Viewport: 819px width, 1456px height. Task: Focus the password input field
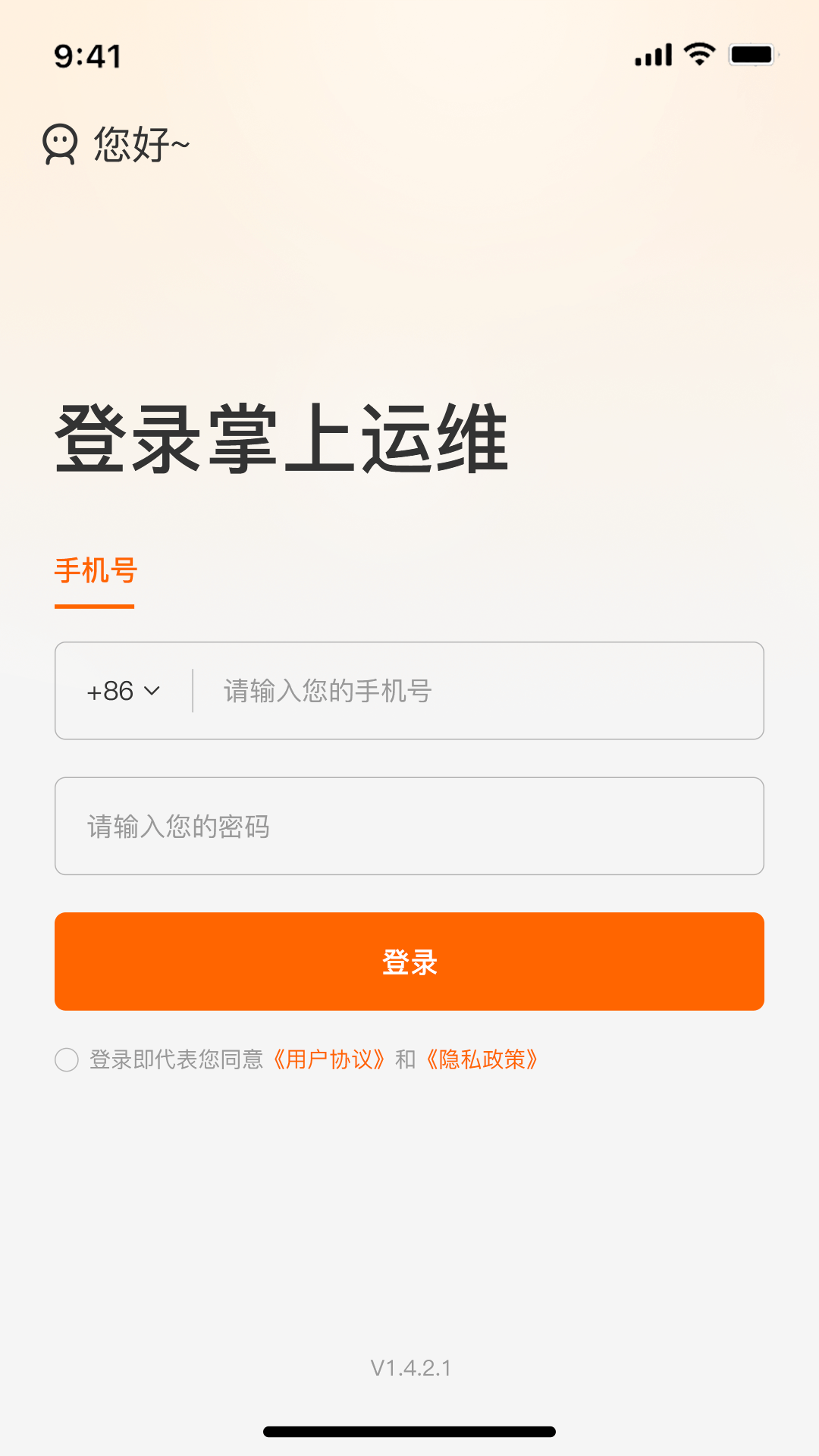(x=409, y=826)
